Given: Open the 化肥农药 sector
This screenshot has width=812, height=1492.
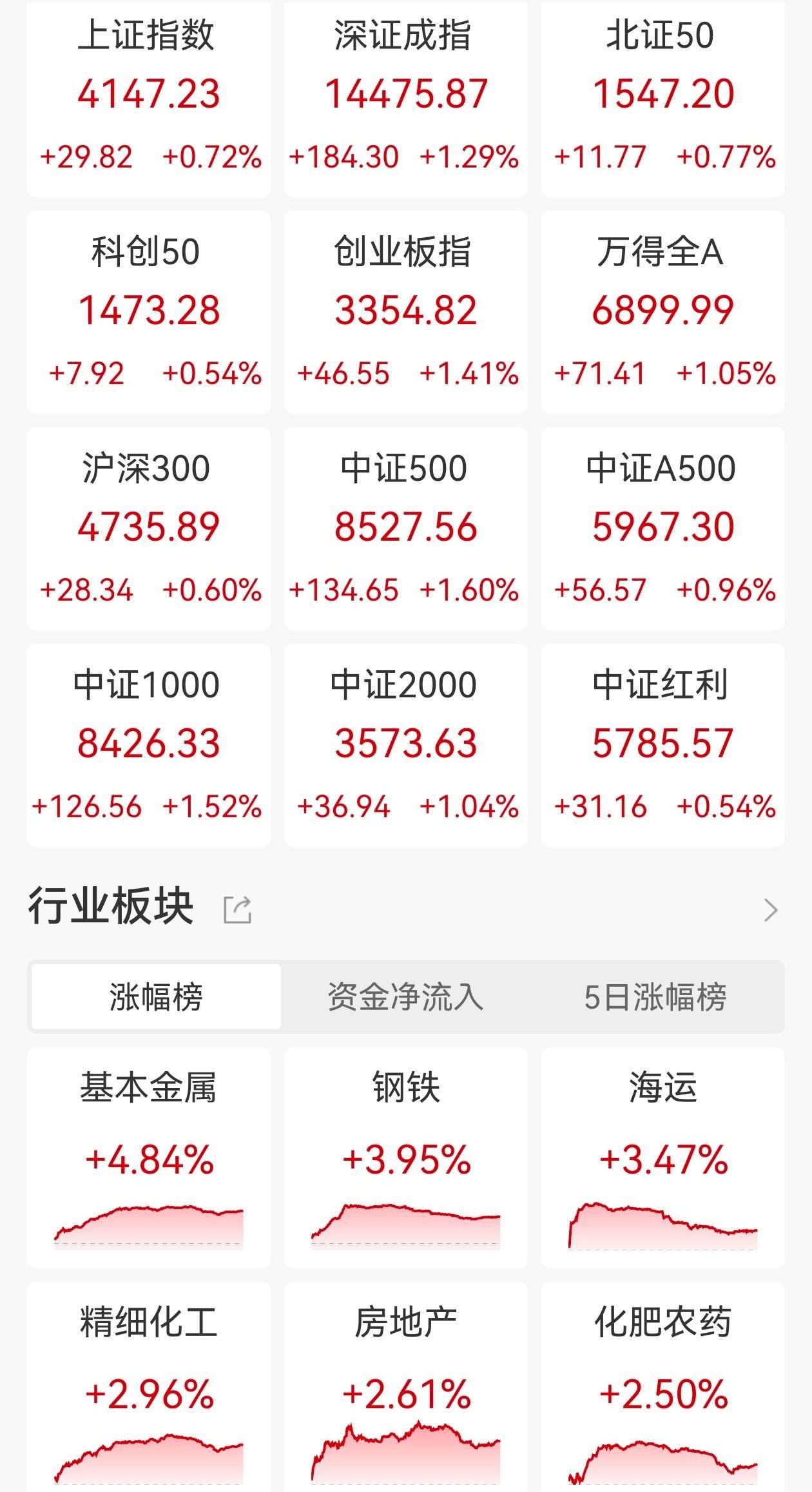Looking at the screenshot, I should point(663,1392).
